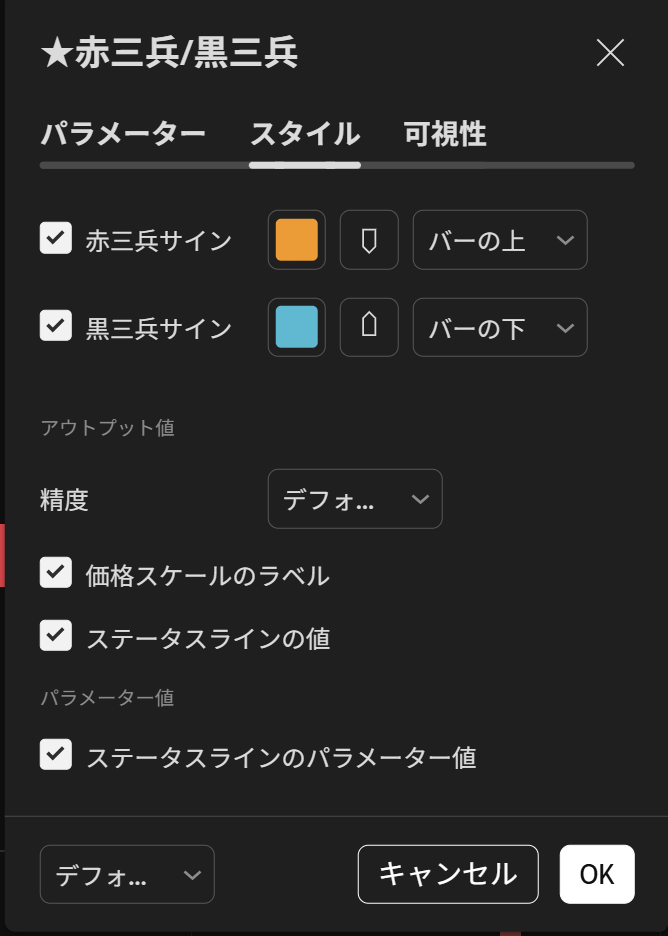Image resolution: width=668 pixels, height=936 pixels.
Task: Open the バーの下 position dropdown
Action: (500, 327)
